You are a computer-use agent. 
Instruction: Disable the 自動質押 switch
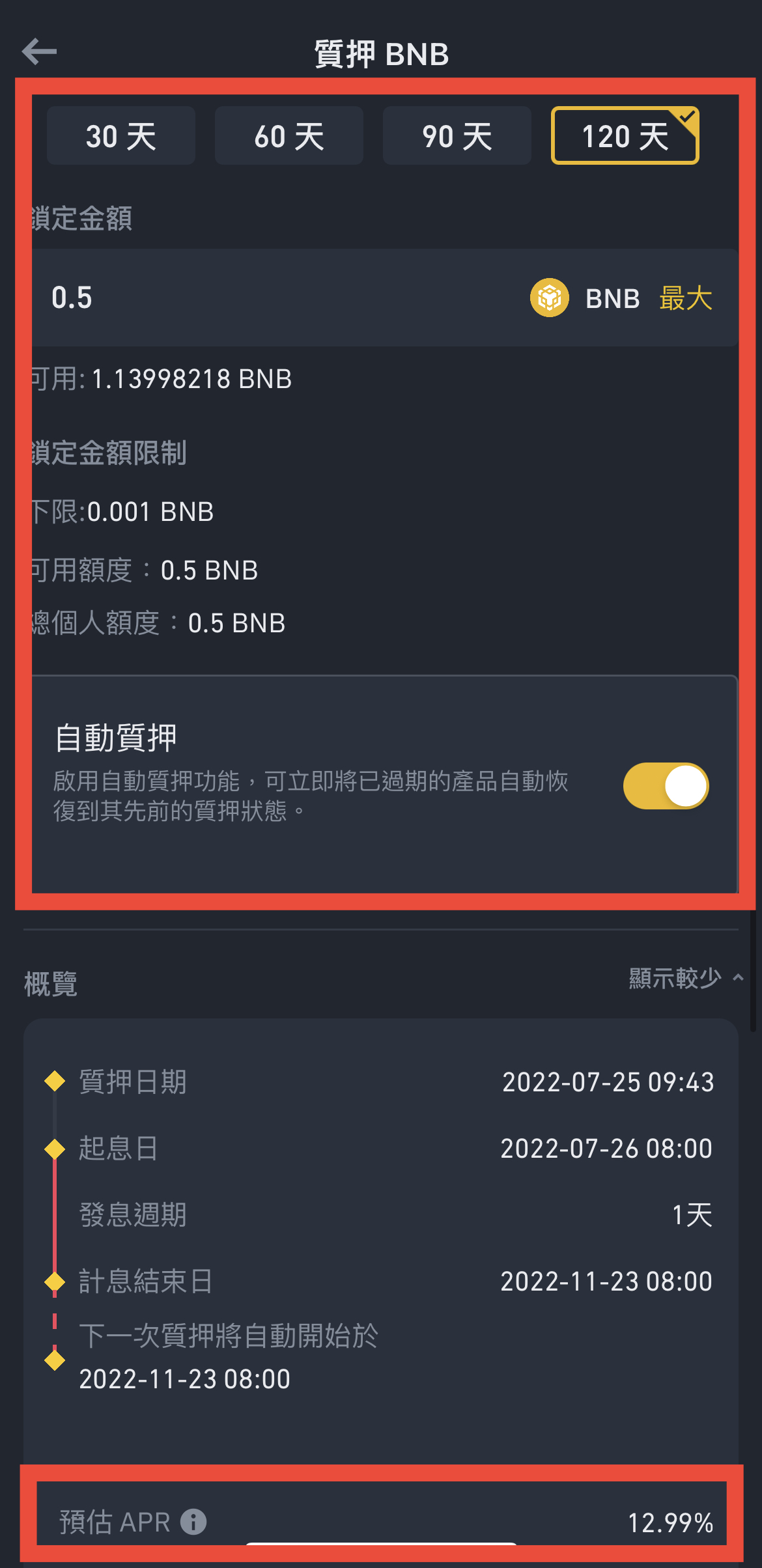[x=666, y=786]
